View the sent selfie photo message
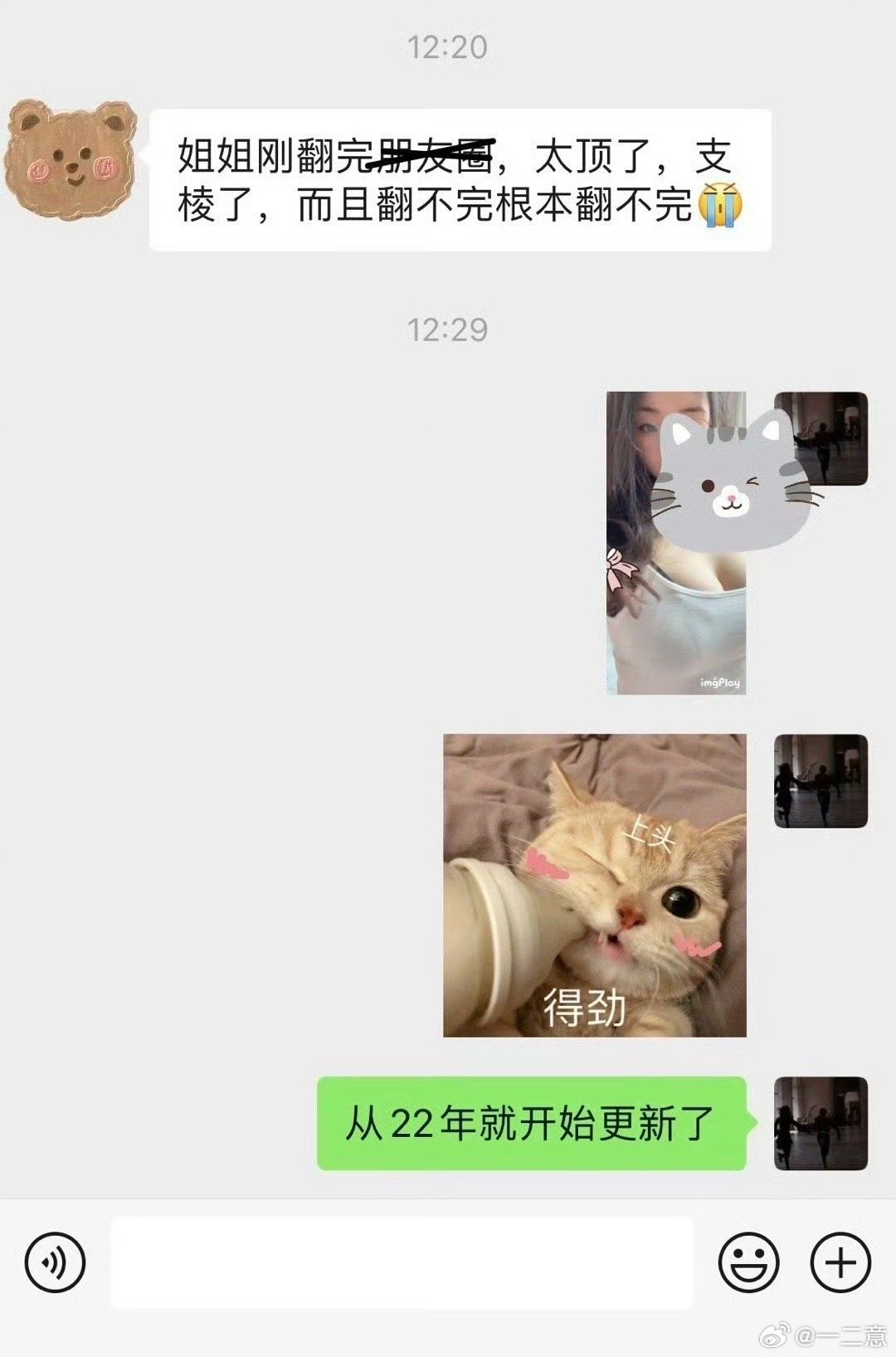Viewport: 896px width, 1357px height. click(676, 543)
